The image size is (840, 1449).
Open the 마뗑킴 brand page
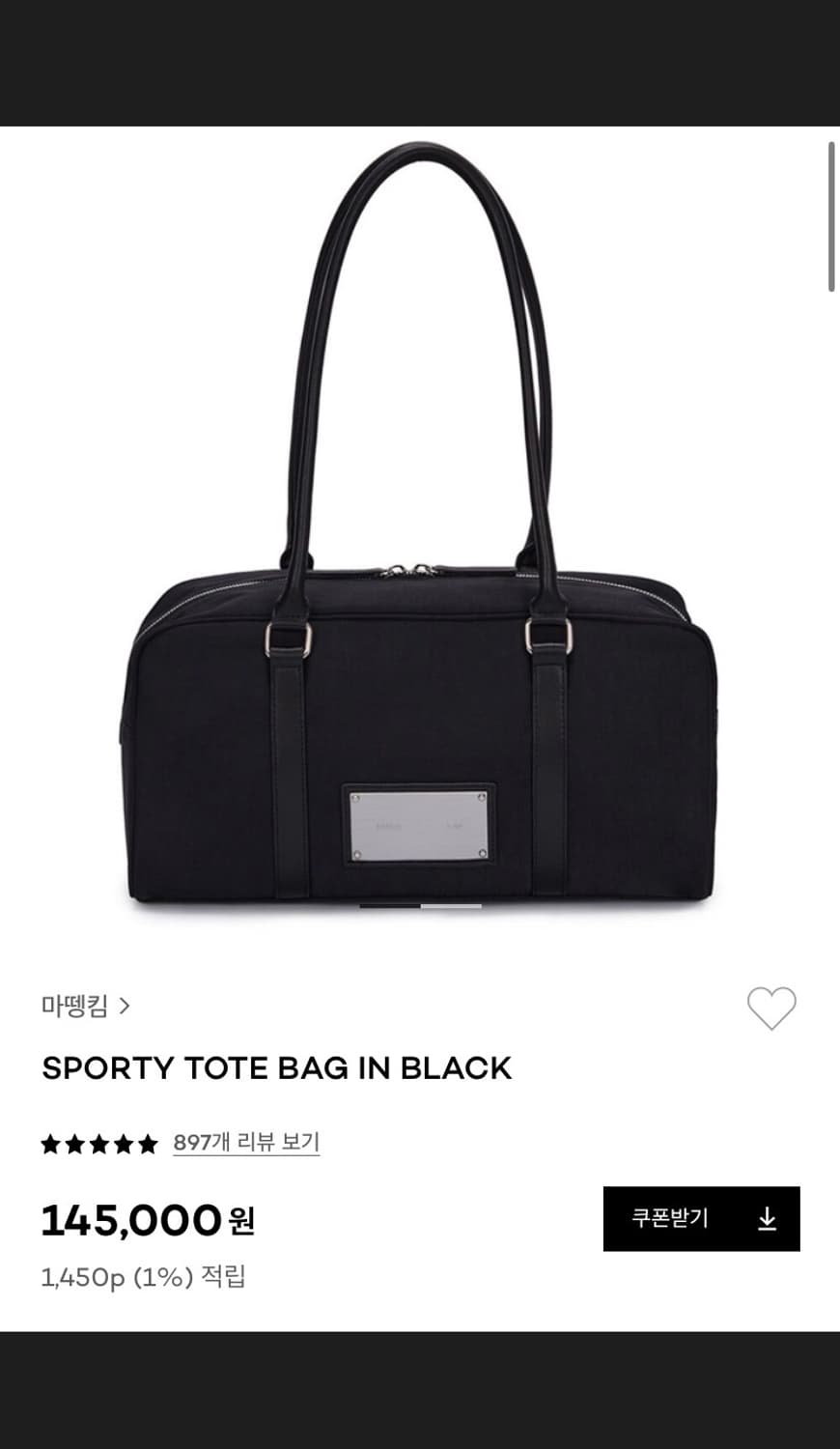(72, 1007)
